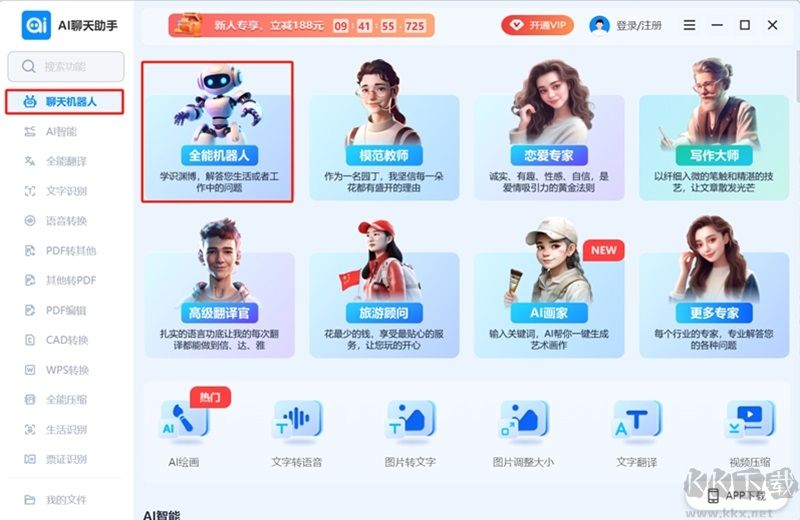Image resolution: width=800 pixels, height=520 pixels.
Task: Open the 恋爱专家 card
Action: [548, 131]
